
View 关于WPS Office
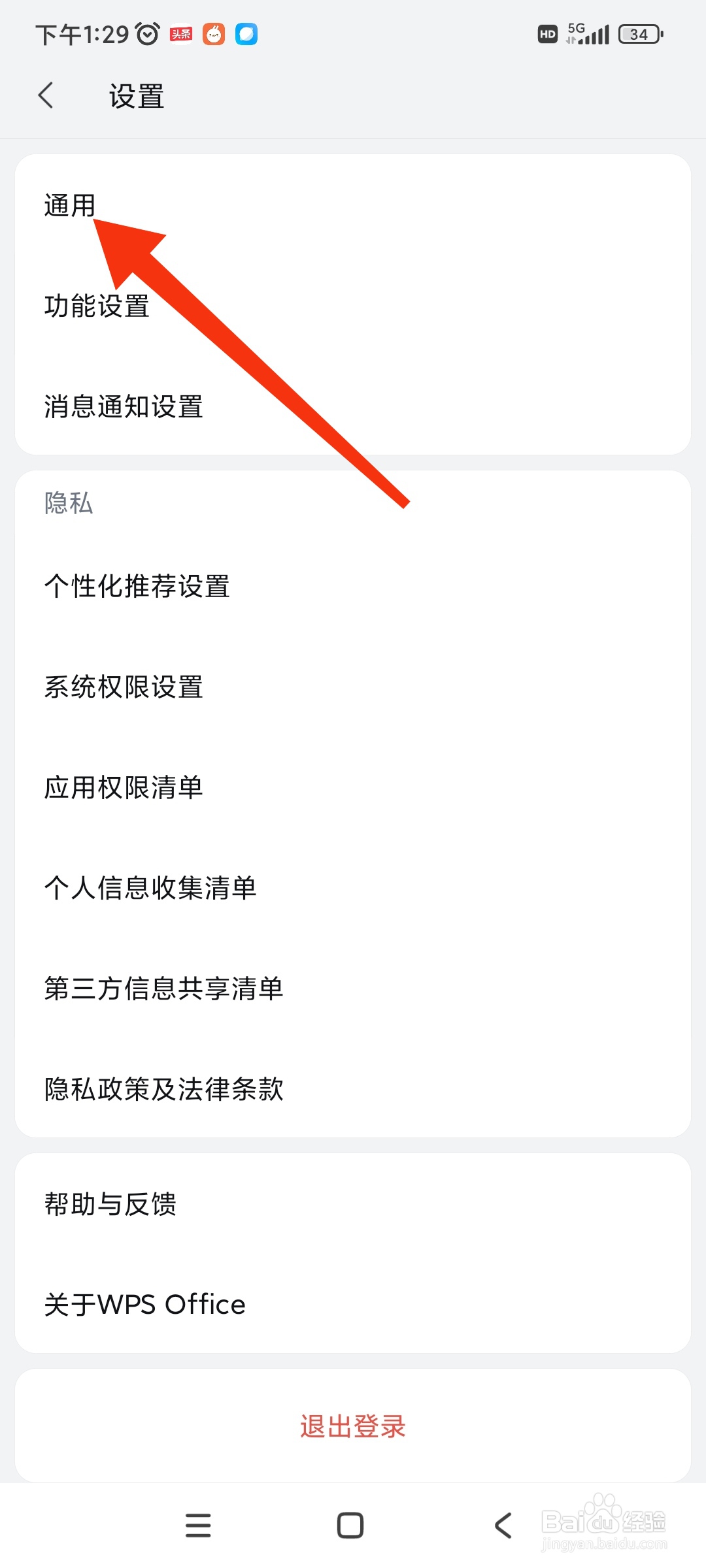pos(144,1303)
